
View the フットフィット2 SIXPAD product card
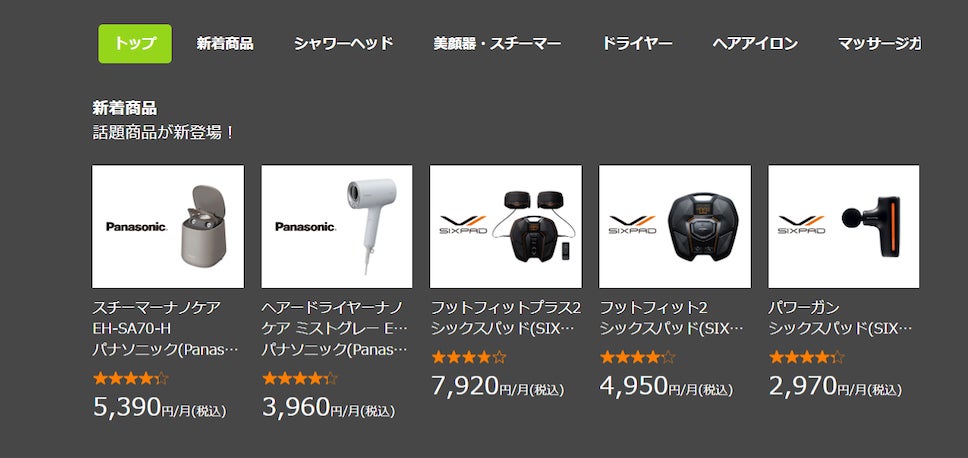(675, 227)
